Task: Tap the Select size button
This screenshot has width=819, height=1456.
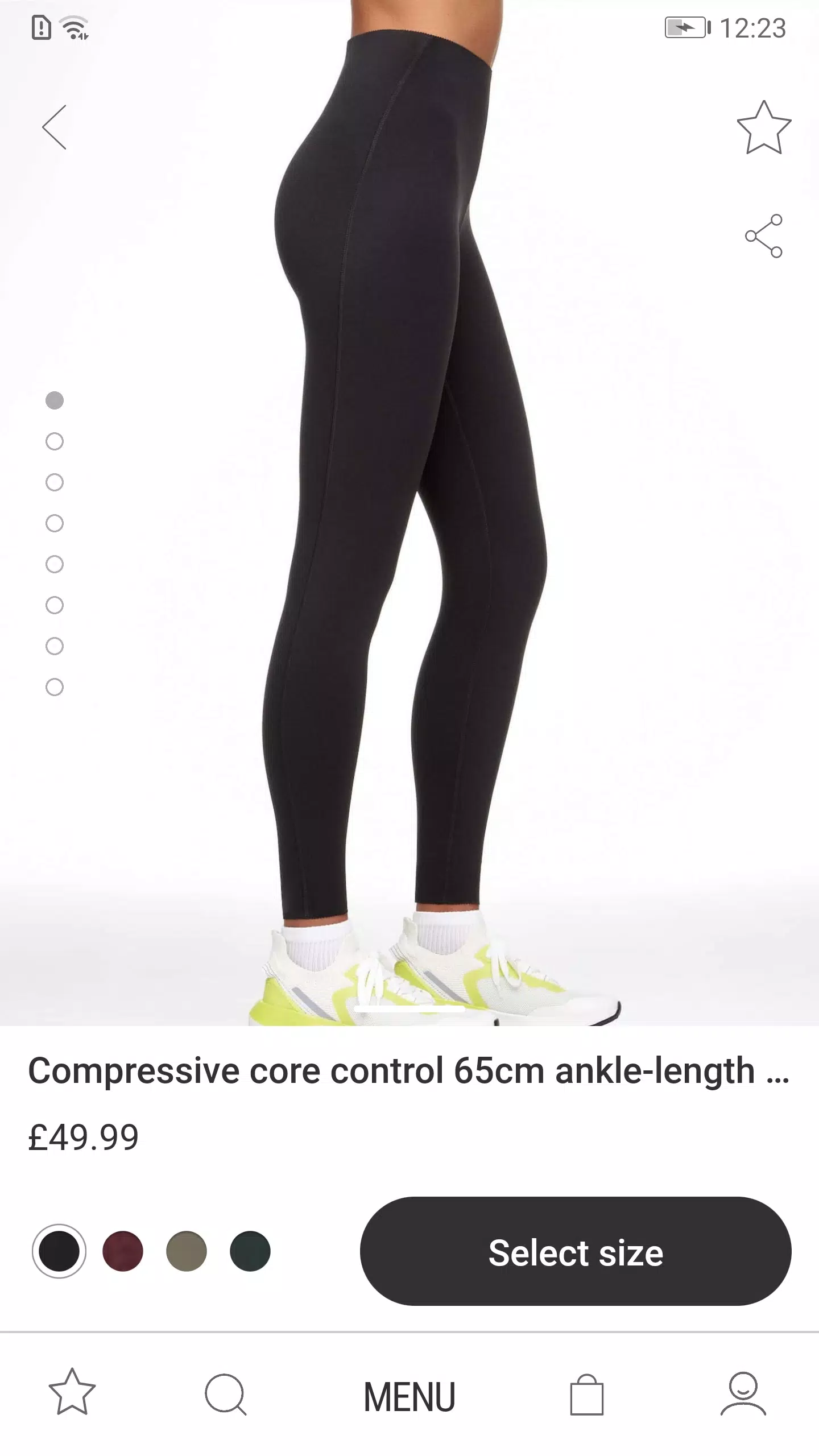Action: coord(575,1252)
